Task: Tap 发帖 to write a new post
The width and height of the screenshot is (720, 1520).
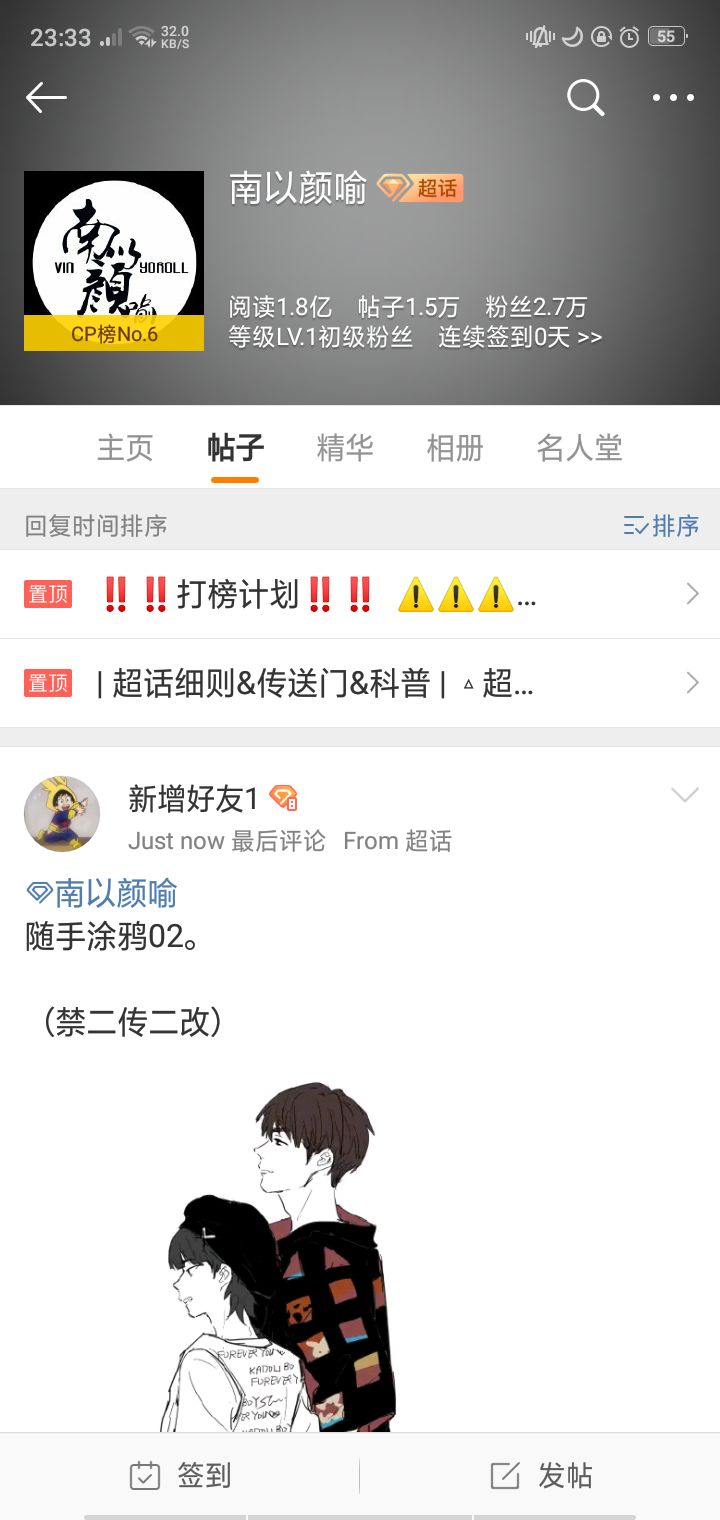Action: tap(541, 1475)
